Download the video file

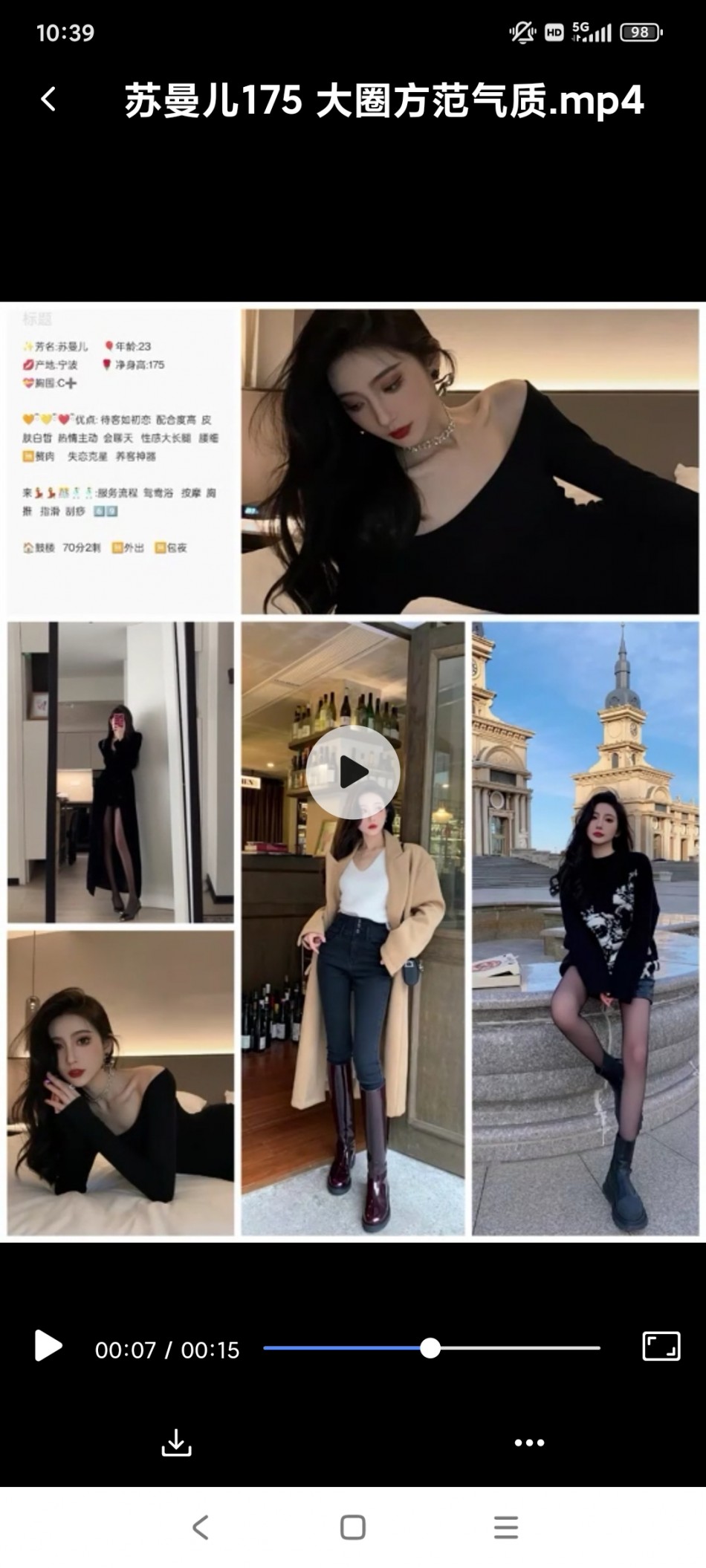(x=176, y=1442)
